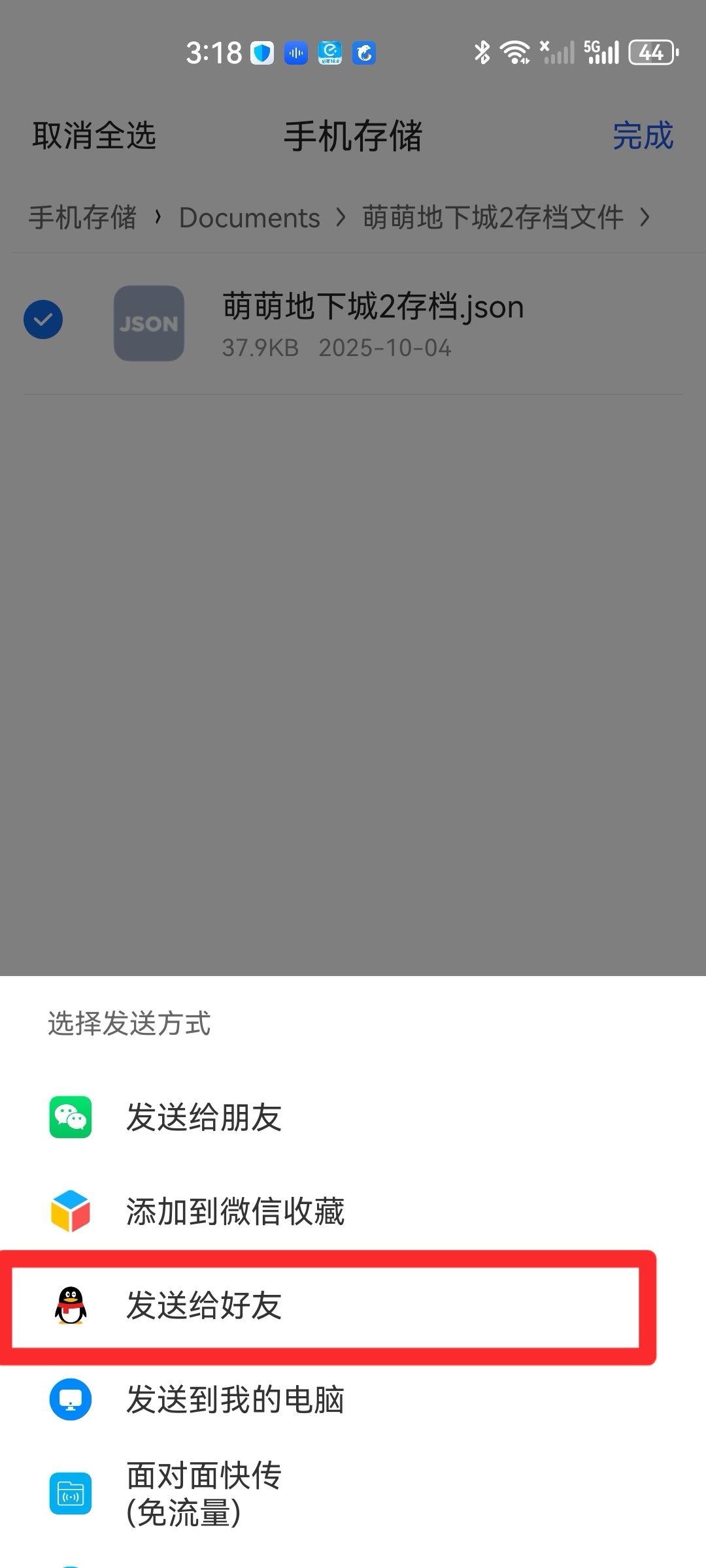Tap the battery level indicator showing 44
Screen dimensions: 706x1568
coord(650,52)
